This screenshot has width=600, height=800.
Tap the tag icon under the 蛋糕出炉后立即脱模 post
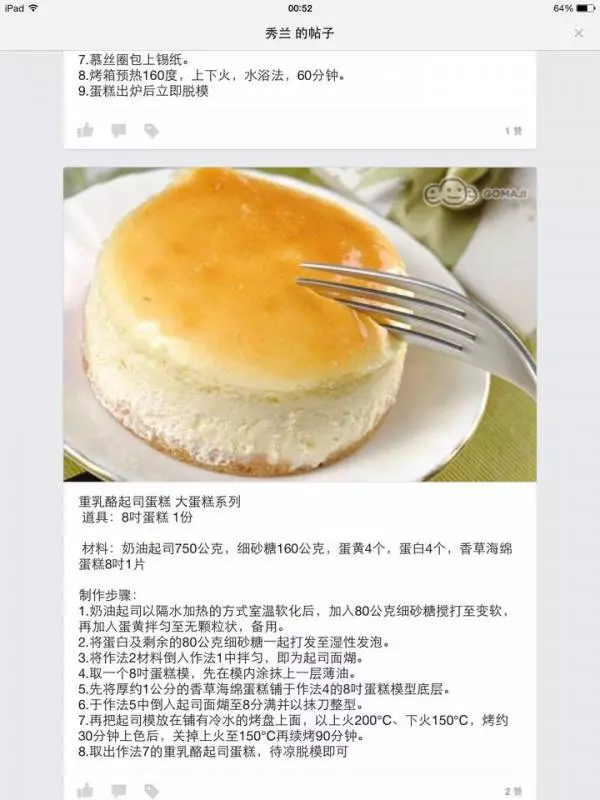coord(151,130)
